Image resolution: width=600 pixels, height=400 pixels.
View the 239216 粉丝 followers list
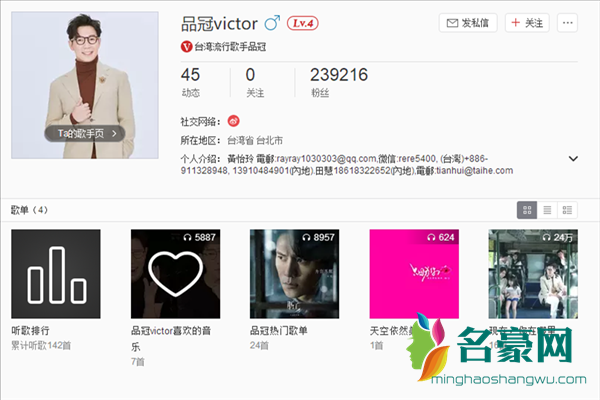pos(338,81)
